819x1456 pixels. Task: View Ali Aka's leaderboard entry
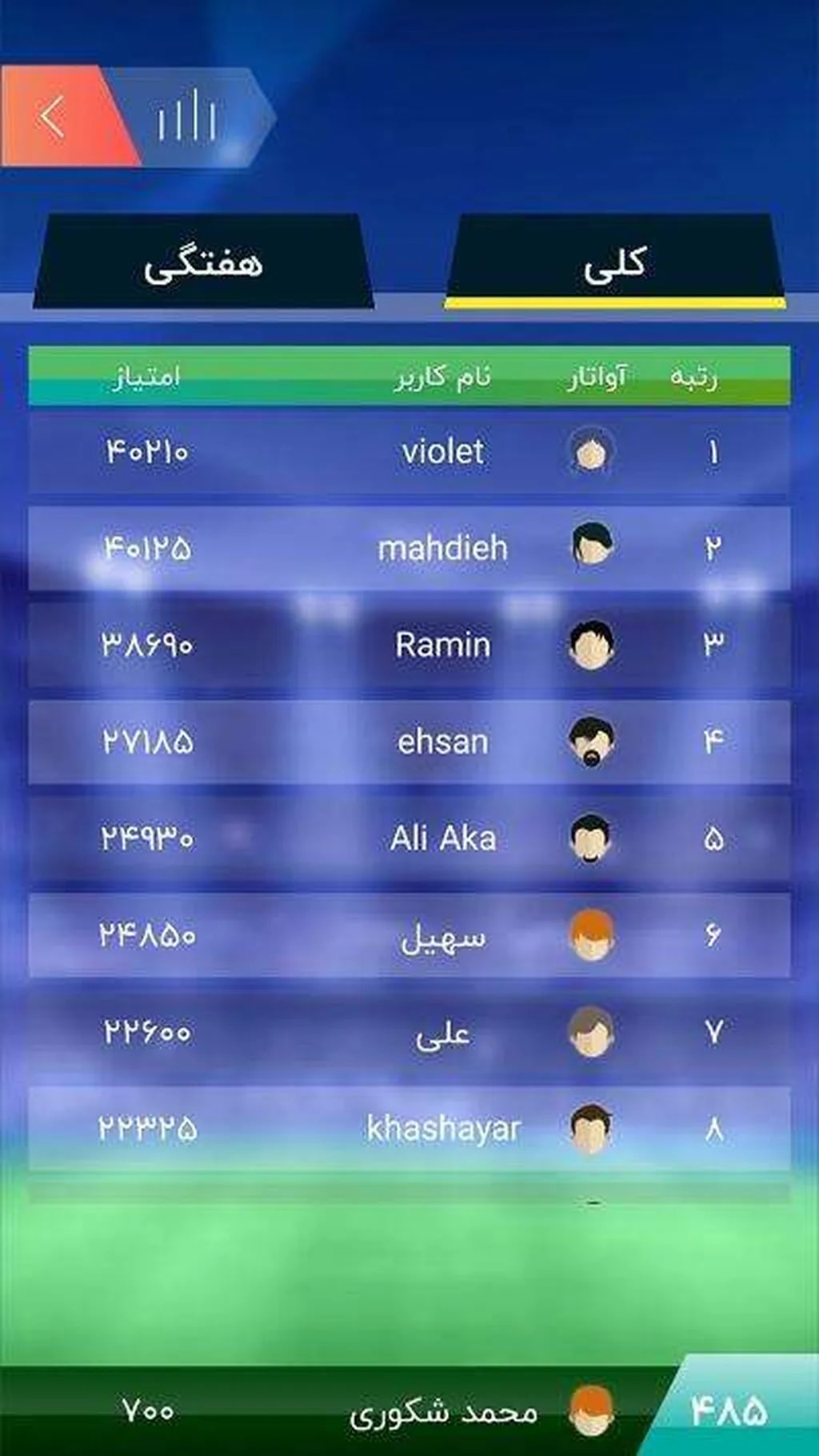409,838
